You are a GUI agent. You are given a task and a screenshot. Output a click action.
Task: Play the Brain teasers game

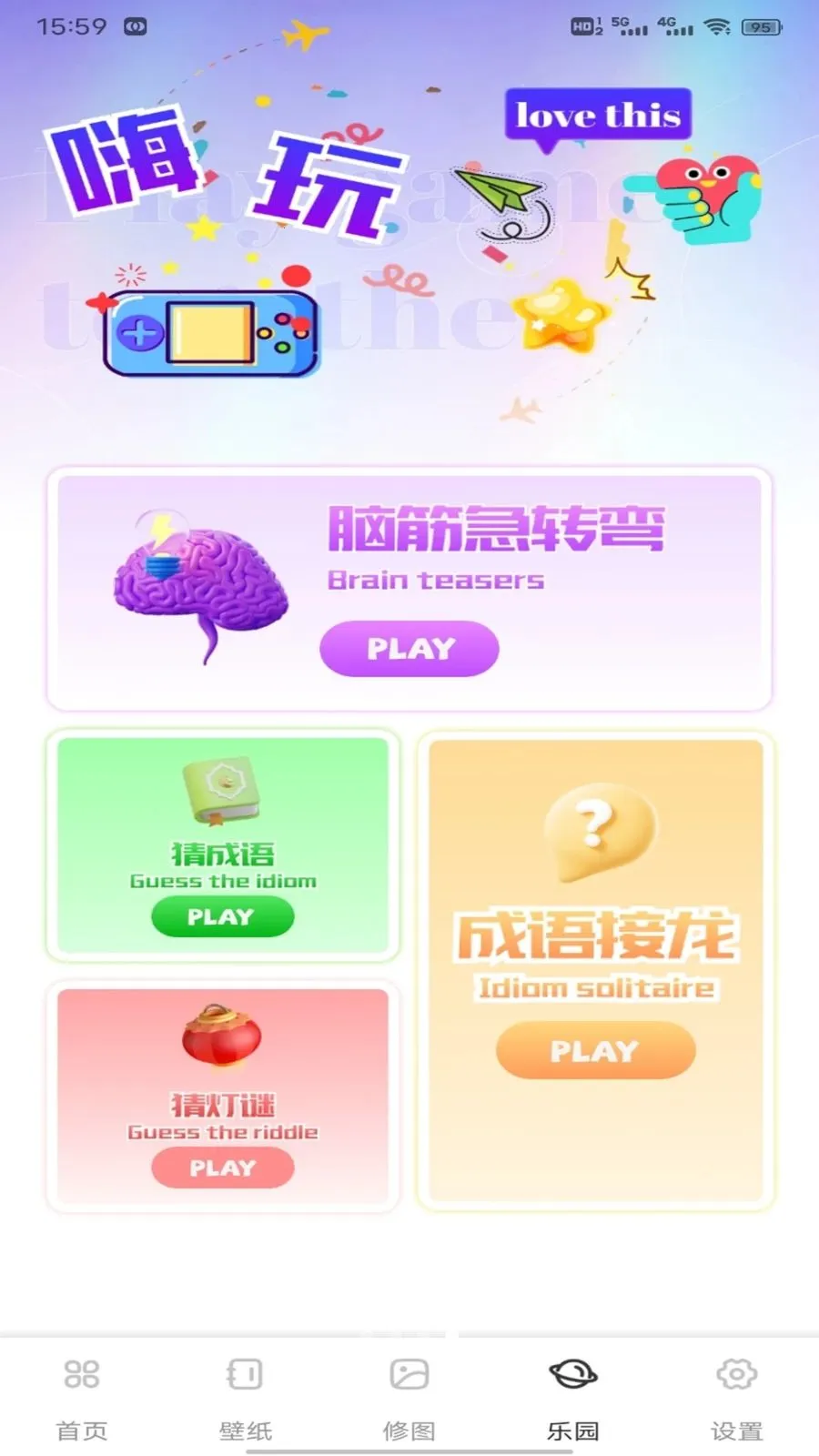(x=409, y=649)
